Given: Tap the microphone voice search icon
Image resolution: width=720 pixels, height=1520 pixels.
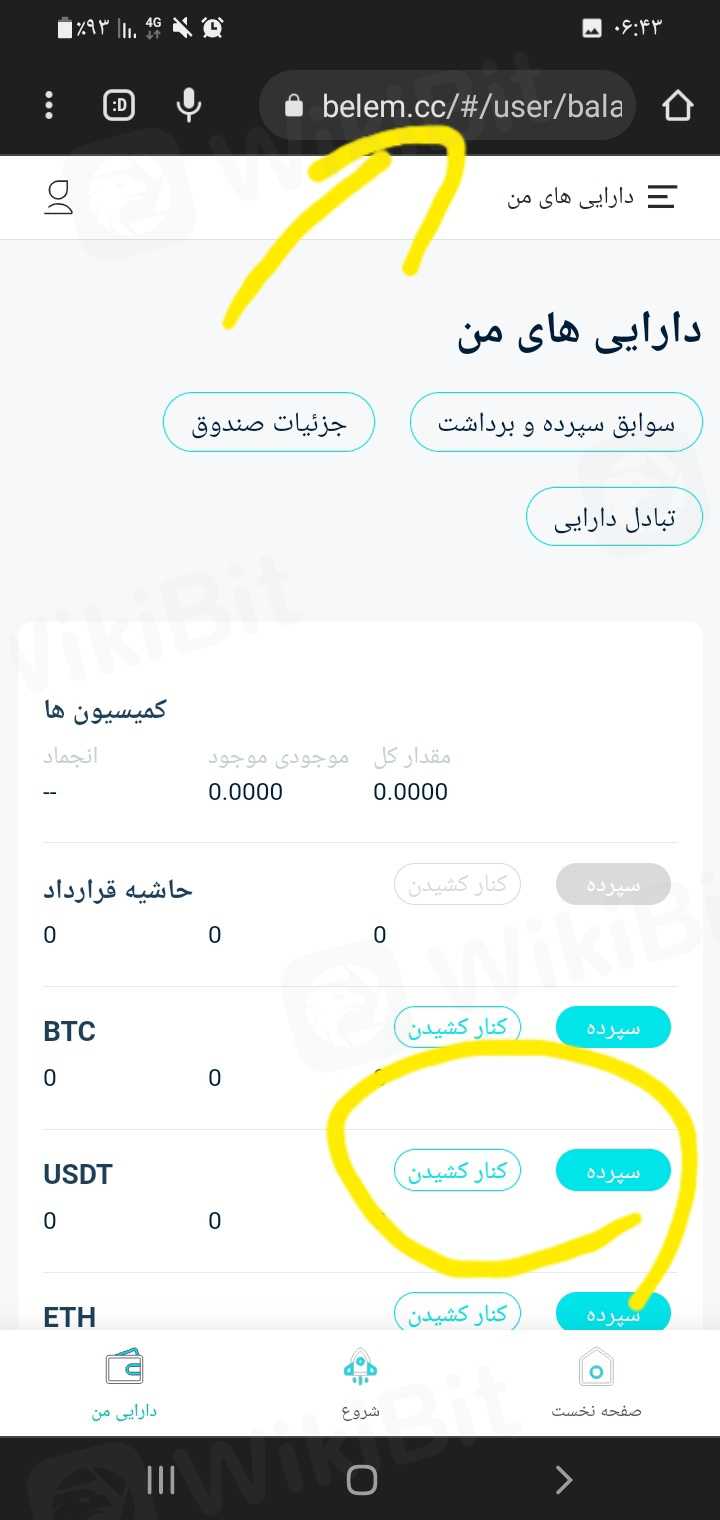Looking at the screenshot, I should (x=188, y=105).
